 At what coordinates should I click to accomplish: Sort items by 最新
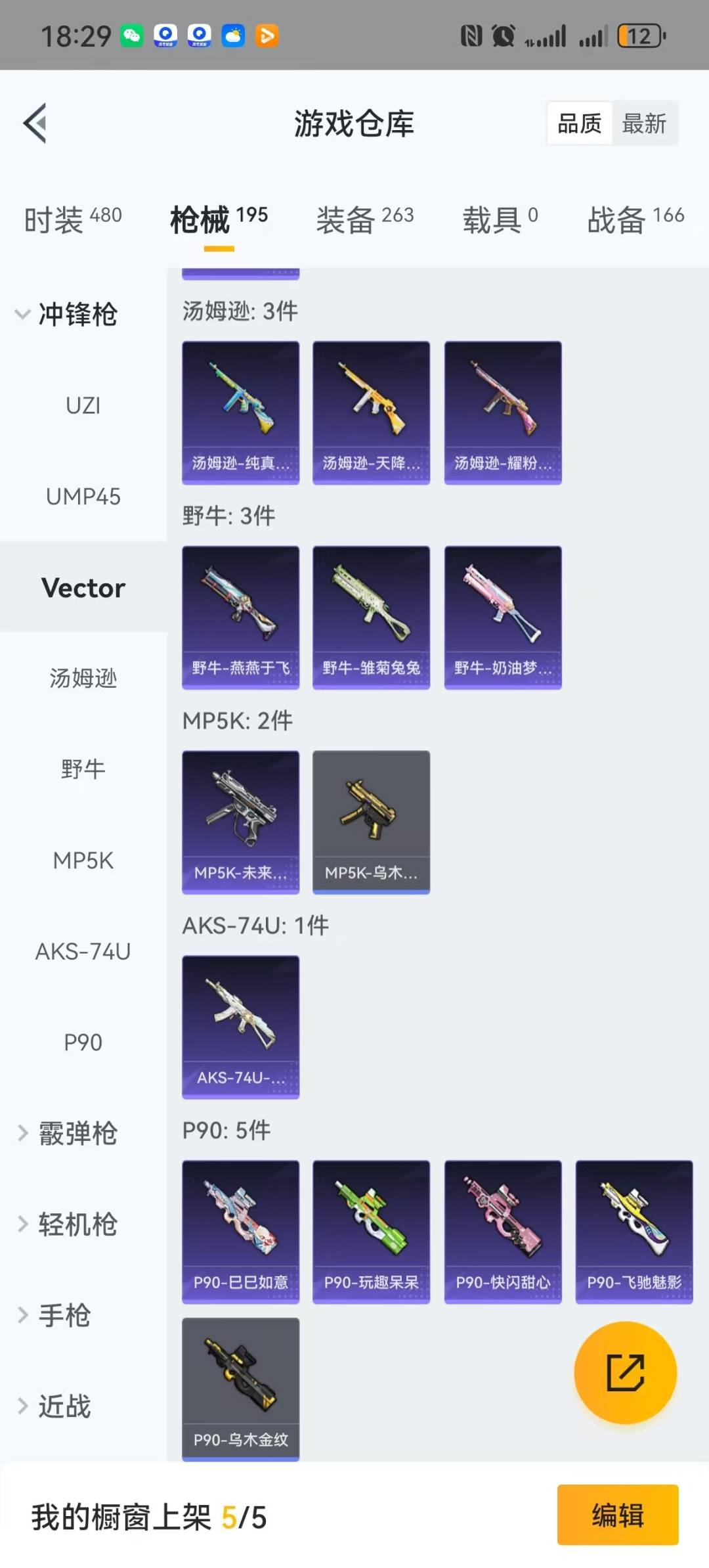pyautogui.click(x=643, y=123)
